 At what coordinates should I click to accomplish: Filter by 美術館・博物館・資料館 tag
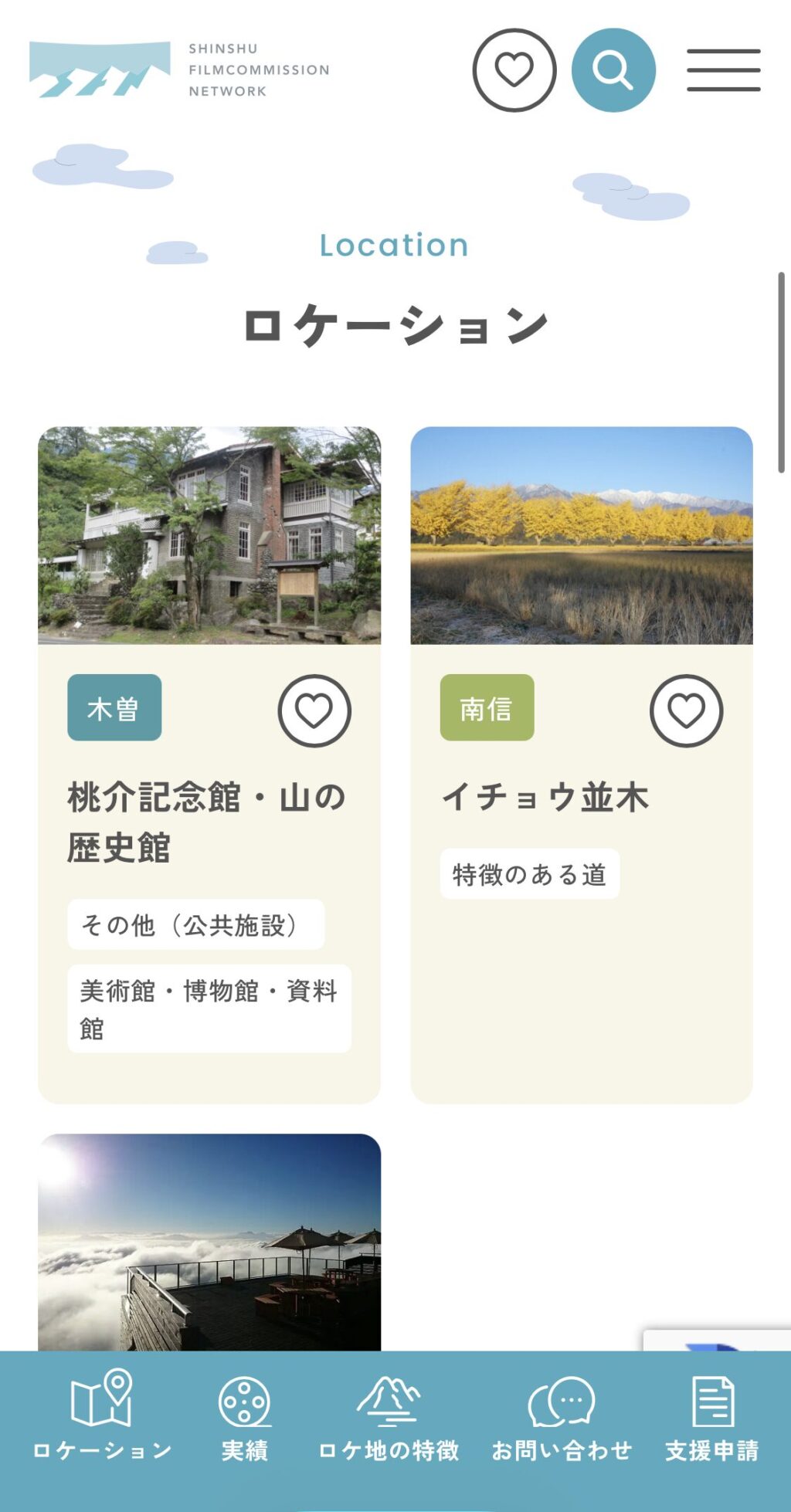209,1008
